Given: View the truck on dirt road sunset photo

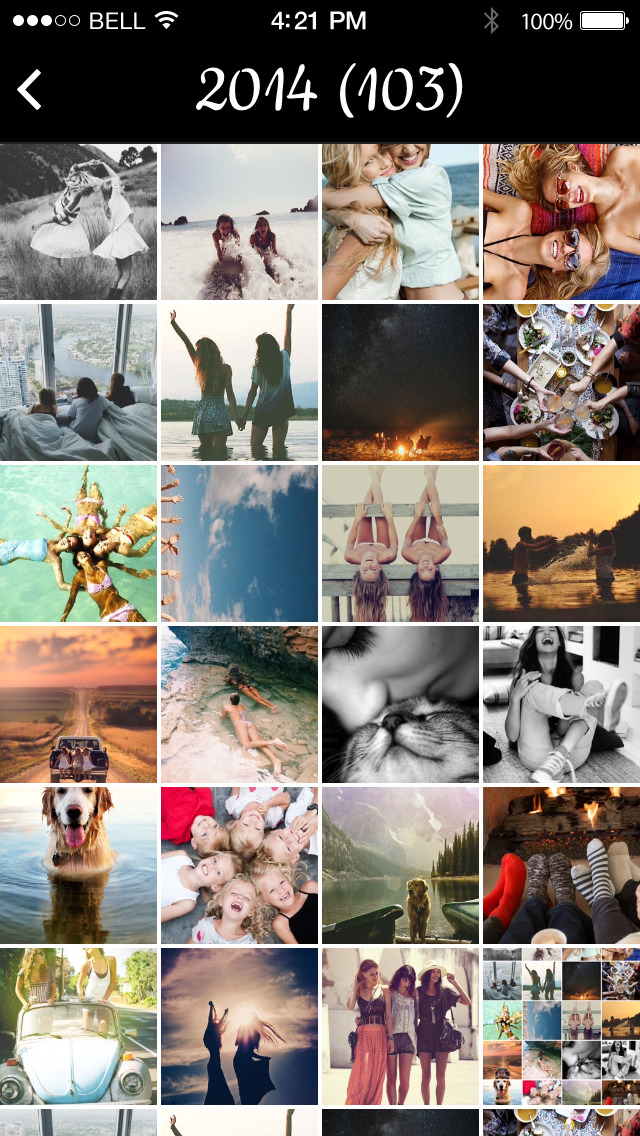Looking at the screenshot, I should pyautogui.click(x=78, y=704).
